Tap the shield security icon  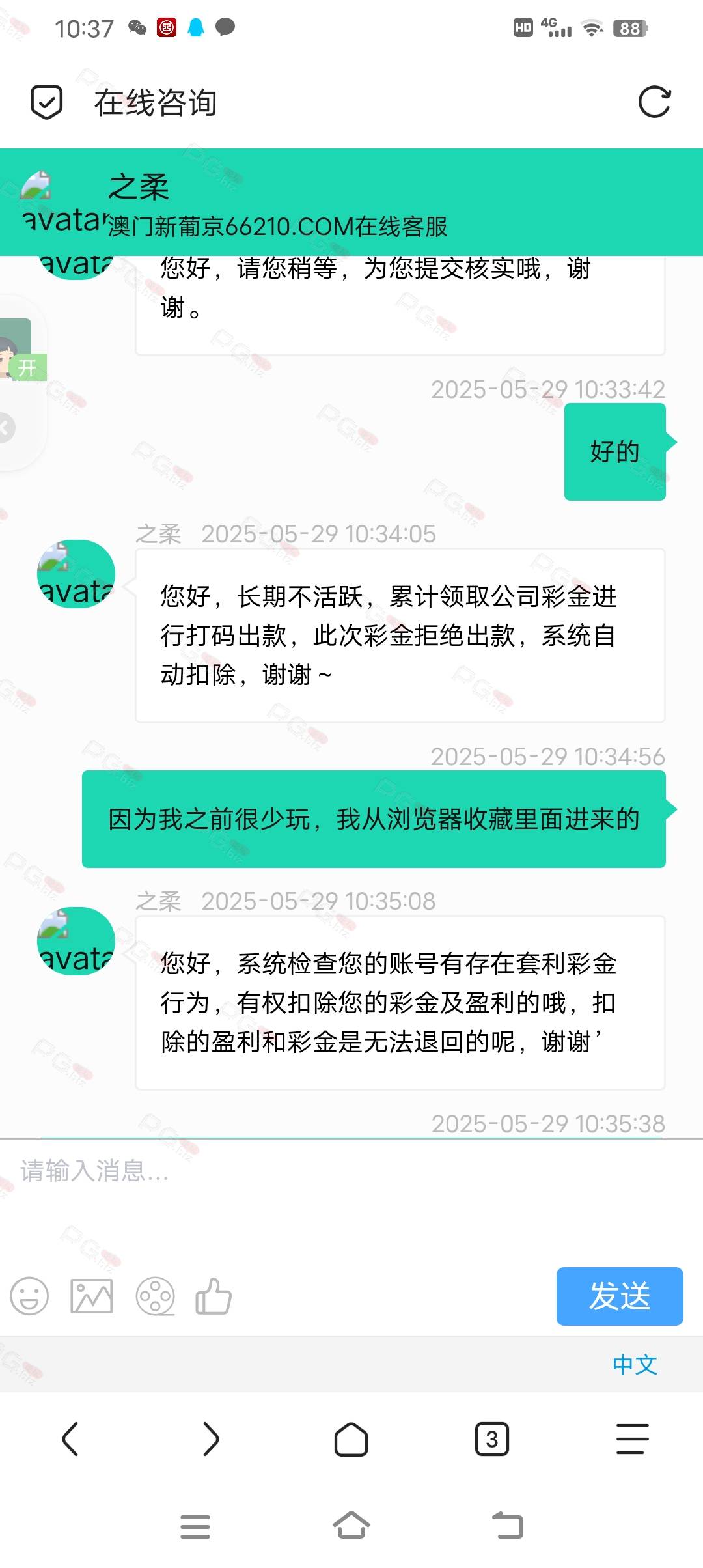(x=46, y=102)
